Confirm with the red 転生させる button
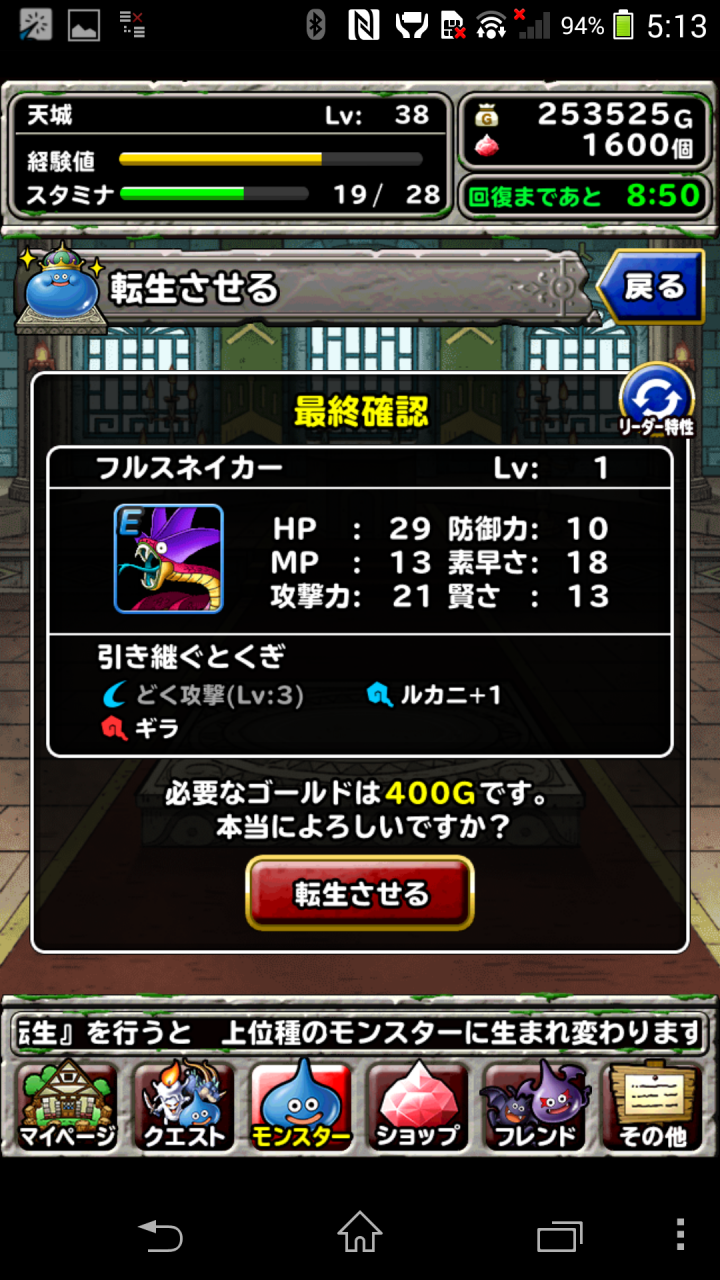720x1280 pixels. (360, 893)
